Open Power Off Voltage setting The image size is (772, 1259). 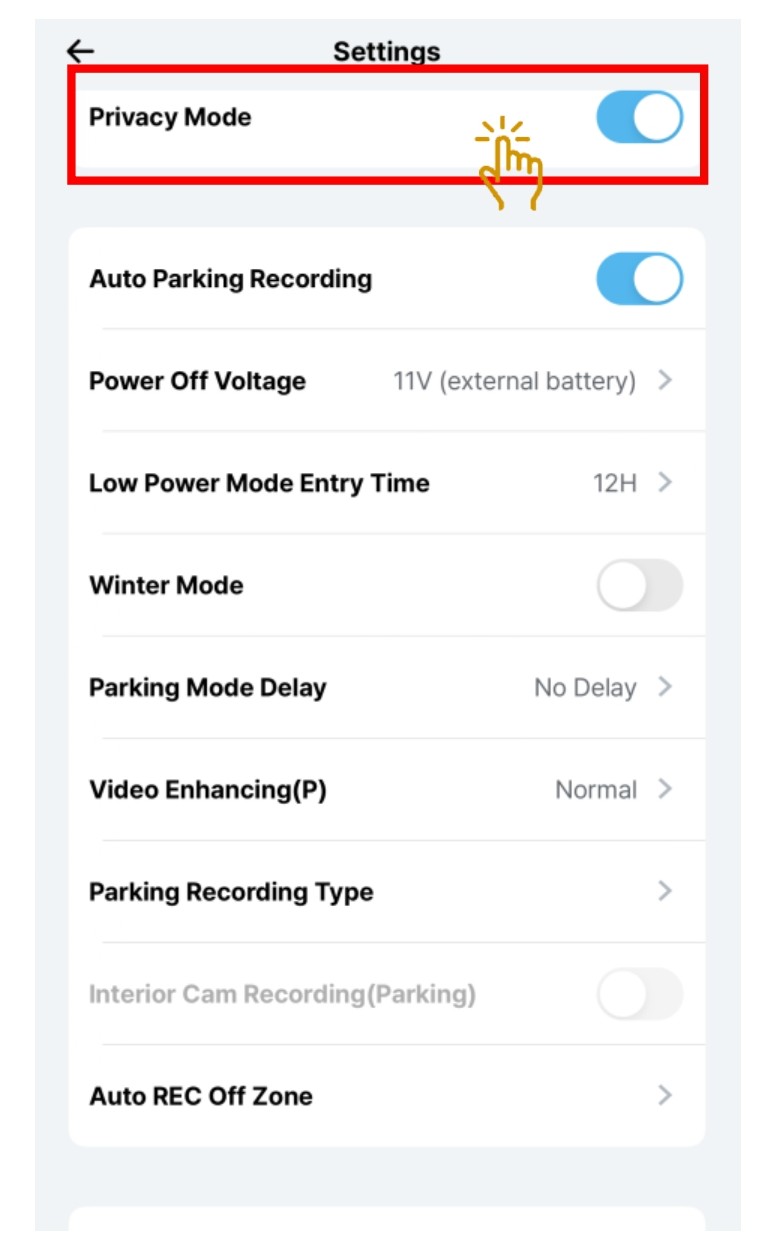click(x=386, y=381)
